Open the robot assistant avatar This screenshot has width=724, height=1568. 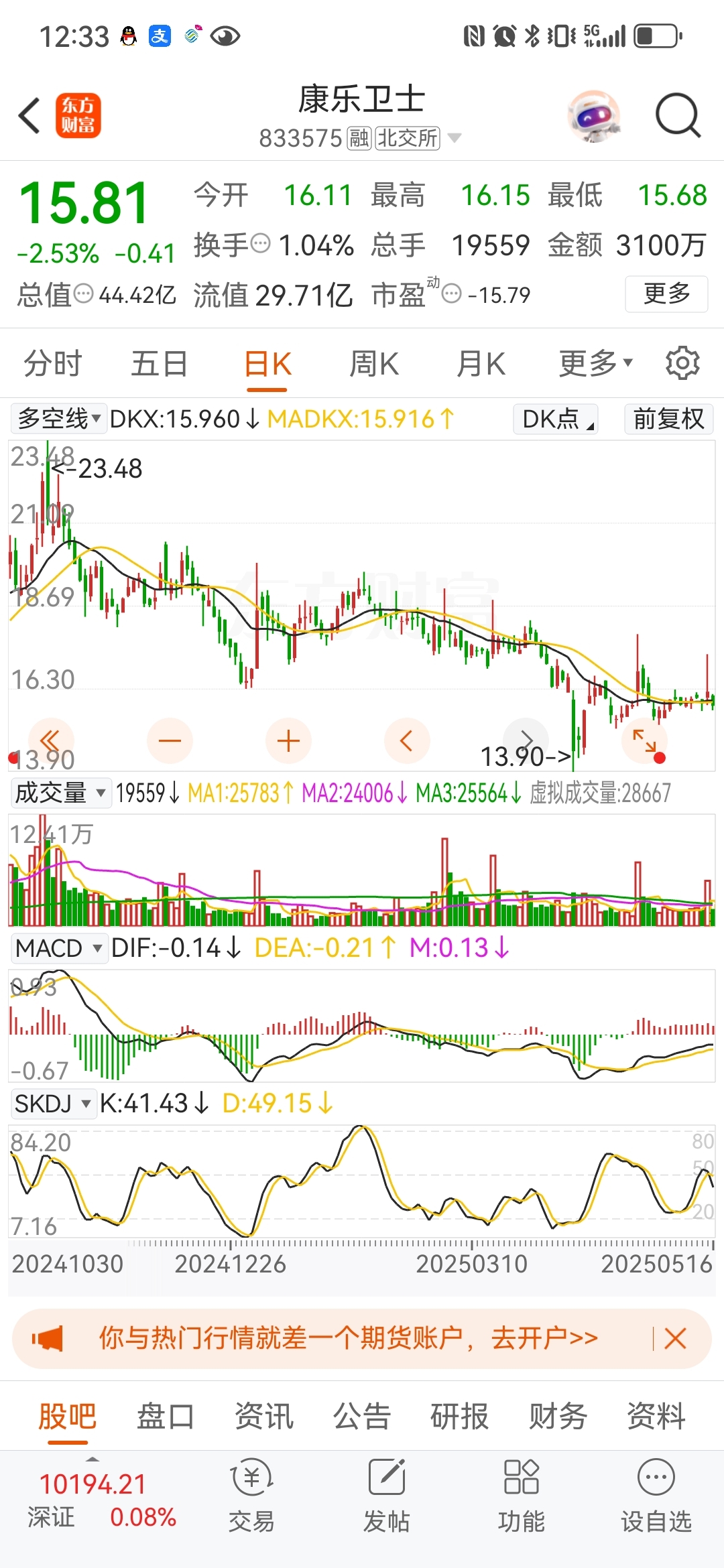coord(593,116)
